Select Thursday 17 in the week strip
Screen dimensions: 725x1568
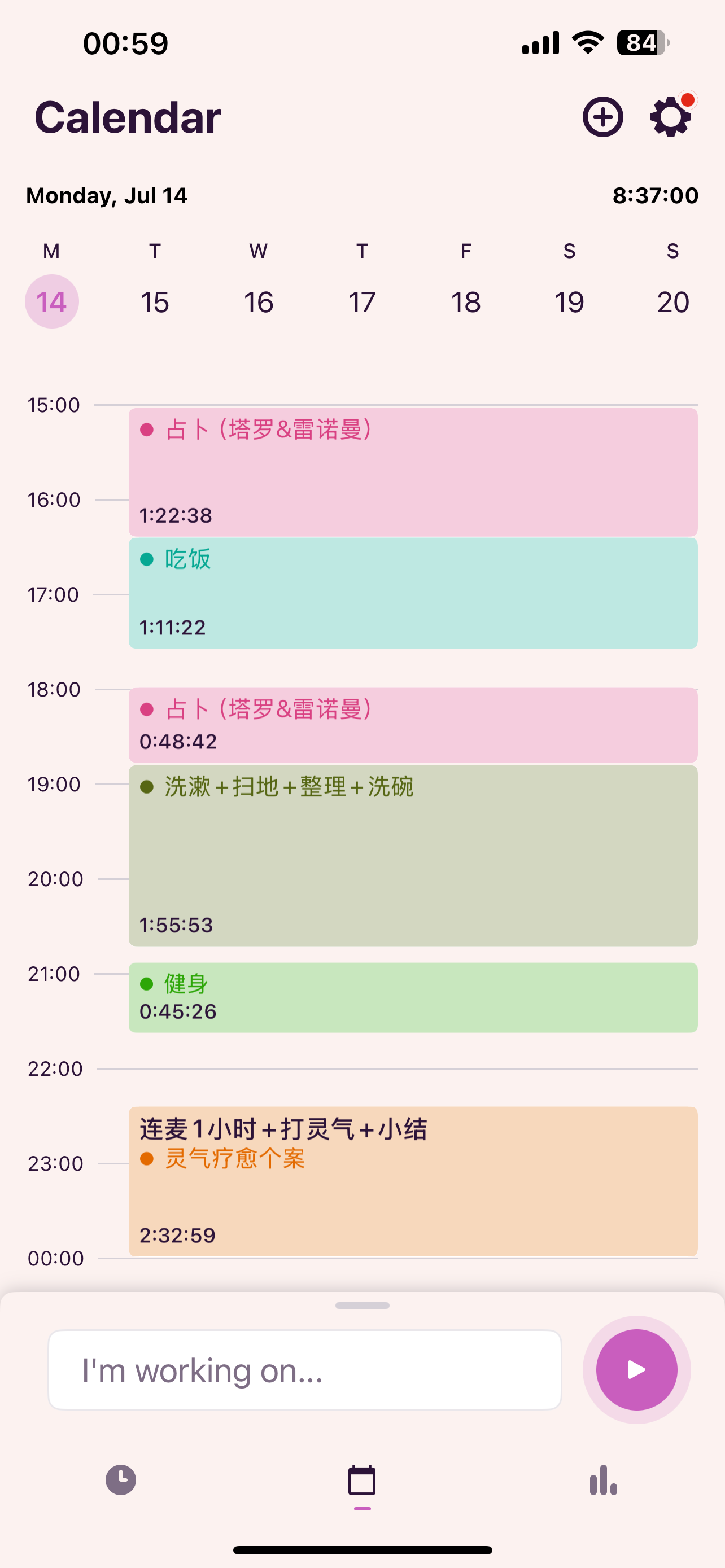point(362,302)
